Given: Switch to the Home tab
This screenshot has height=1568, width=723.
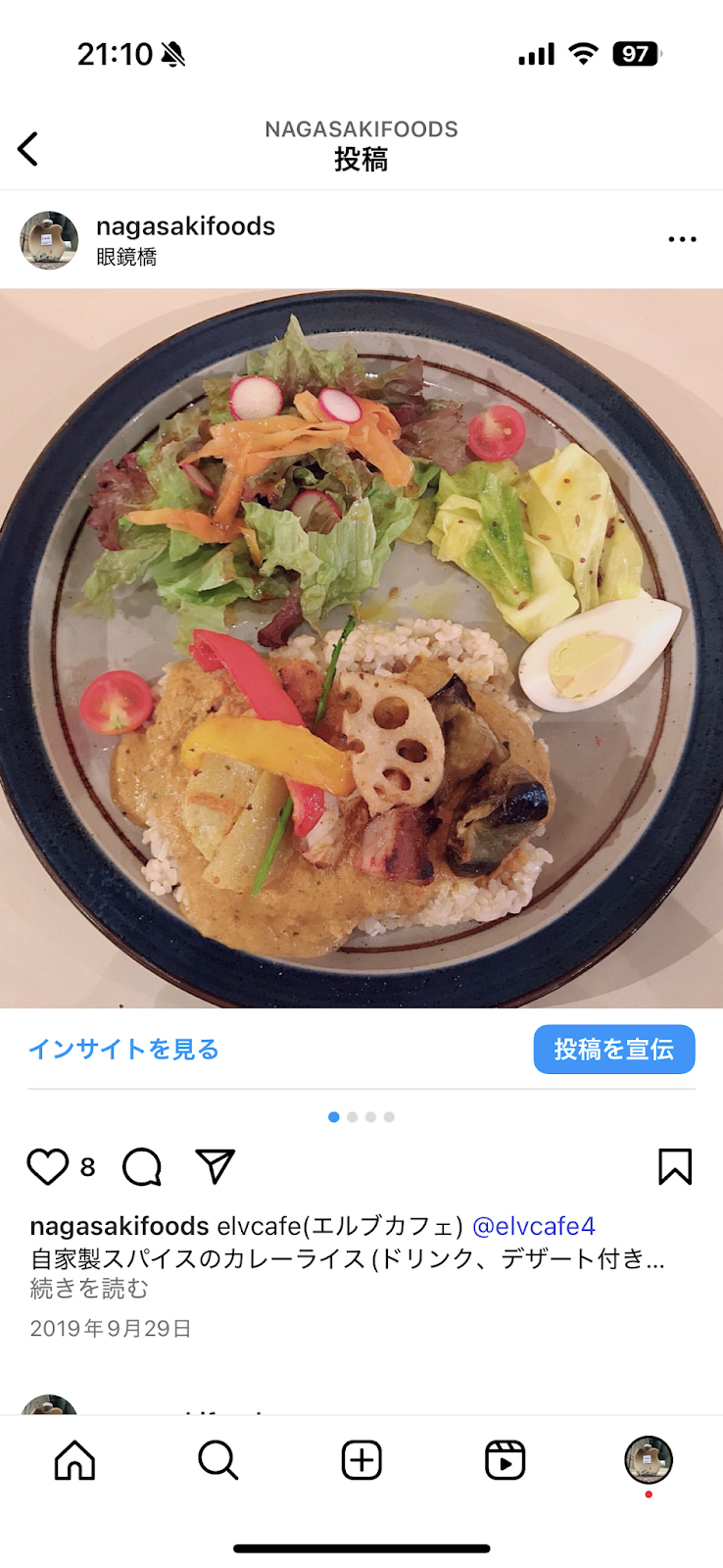Looking at the screenshot, I should 74,1460.
